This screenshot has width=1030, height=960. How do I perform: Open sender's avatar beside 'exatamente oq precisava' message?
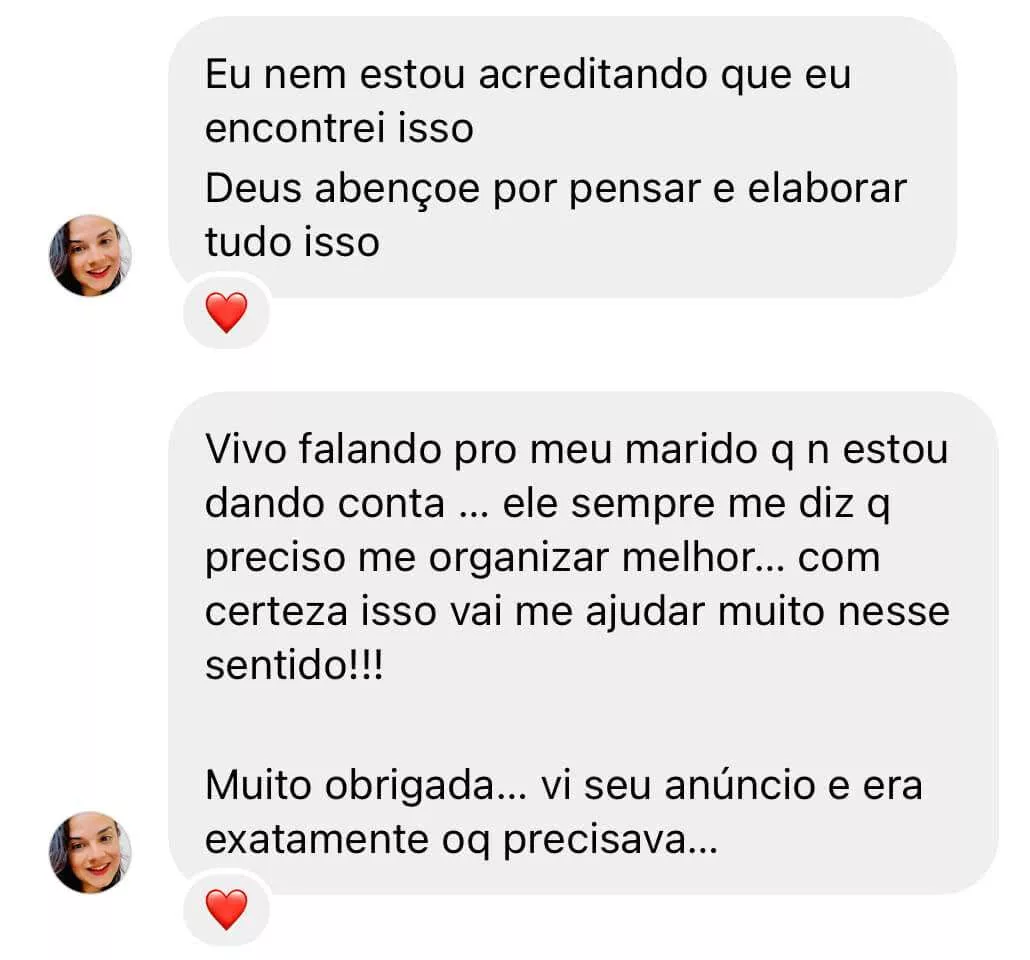90,852
